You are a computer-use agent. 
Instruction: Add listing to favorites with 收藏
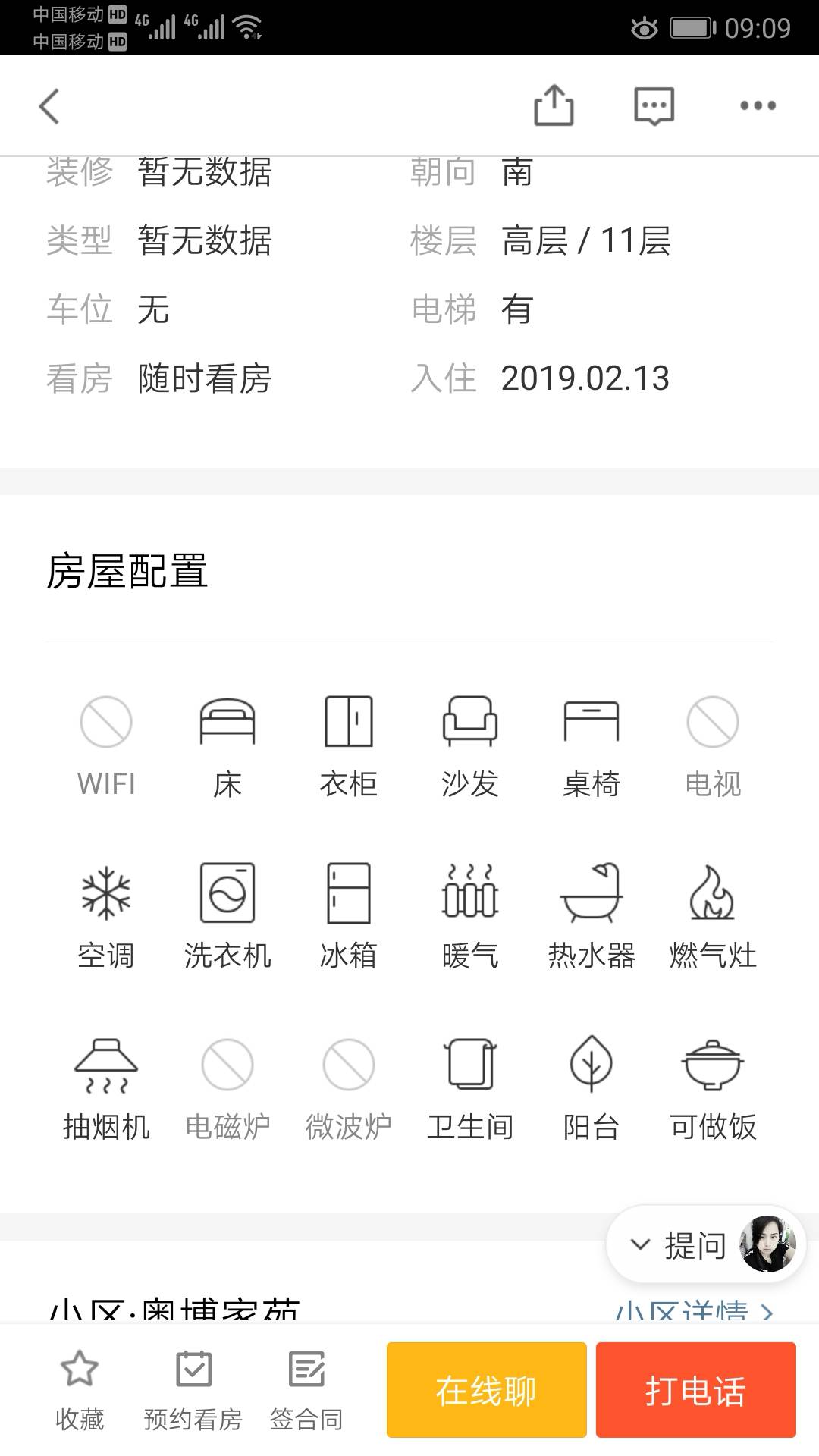tap(80, 1390)
